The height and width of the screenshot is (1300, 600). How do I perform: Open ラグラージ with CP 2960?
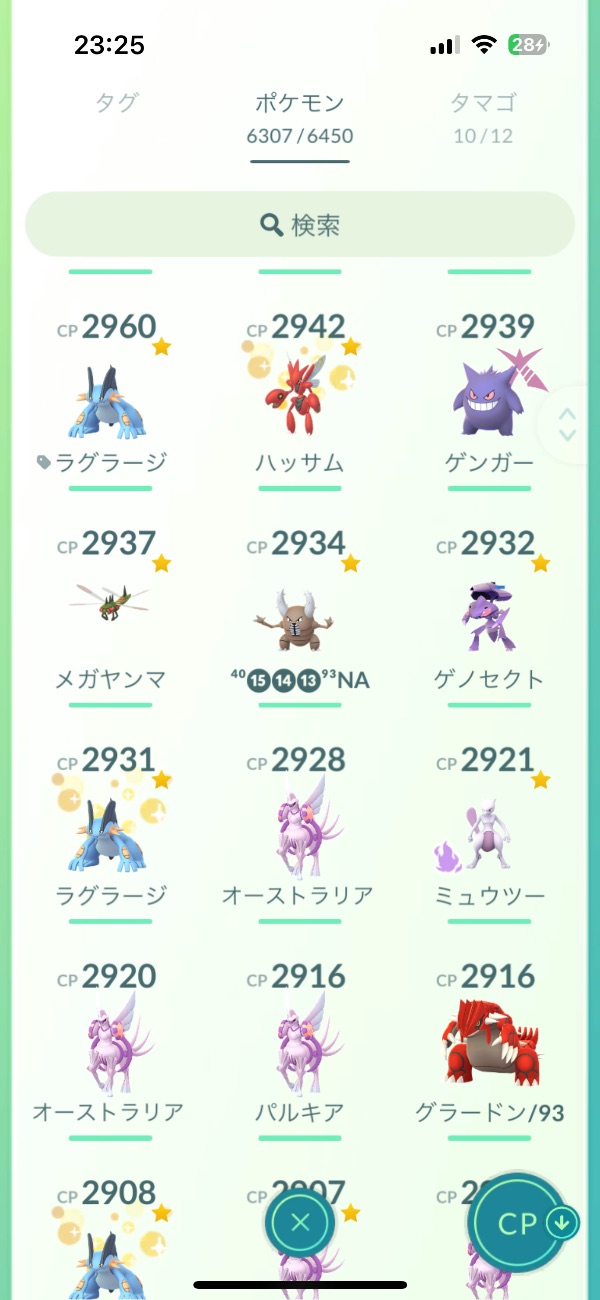[x=110, y=401]
